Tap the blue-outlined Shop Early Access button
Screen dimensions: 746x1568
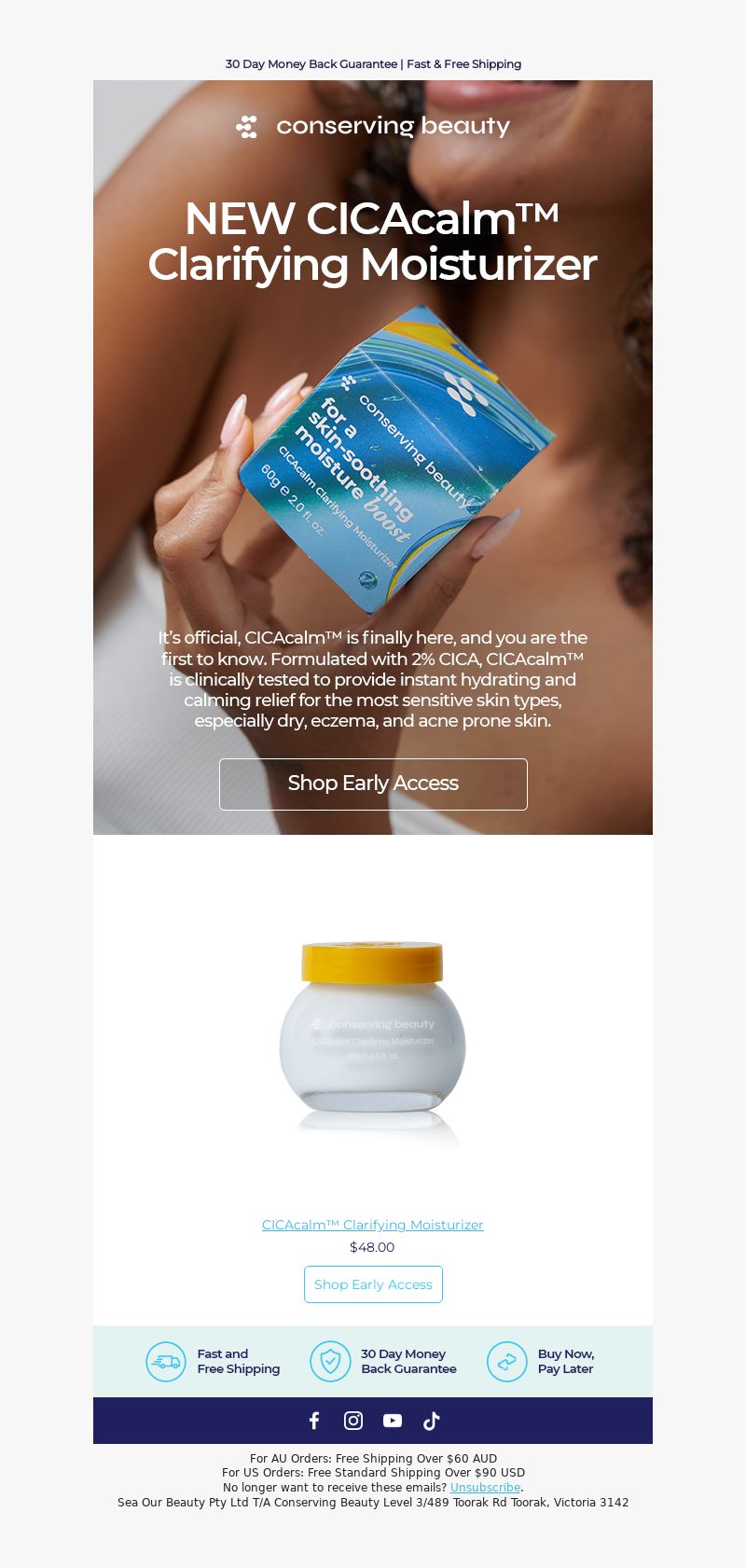(373, 1284)
